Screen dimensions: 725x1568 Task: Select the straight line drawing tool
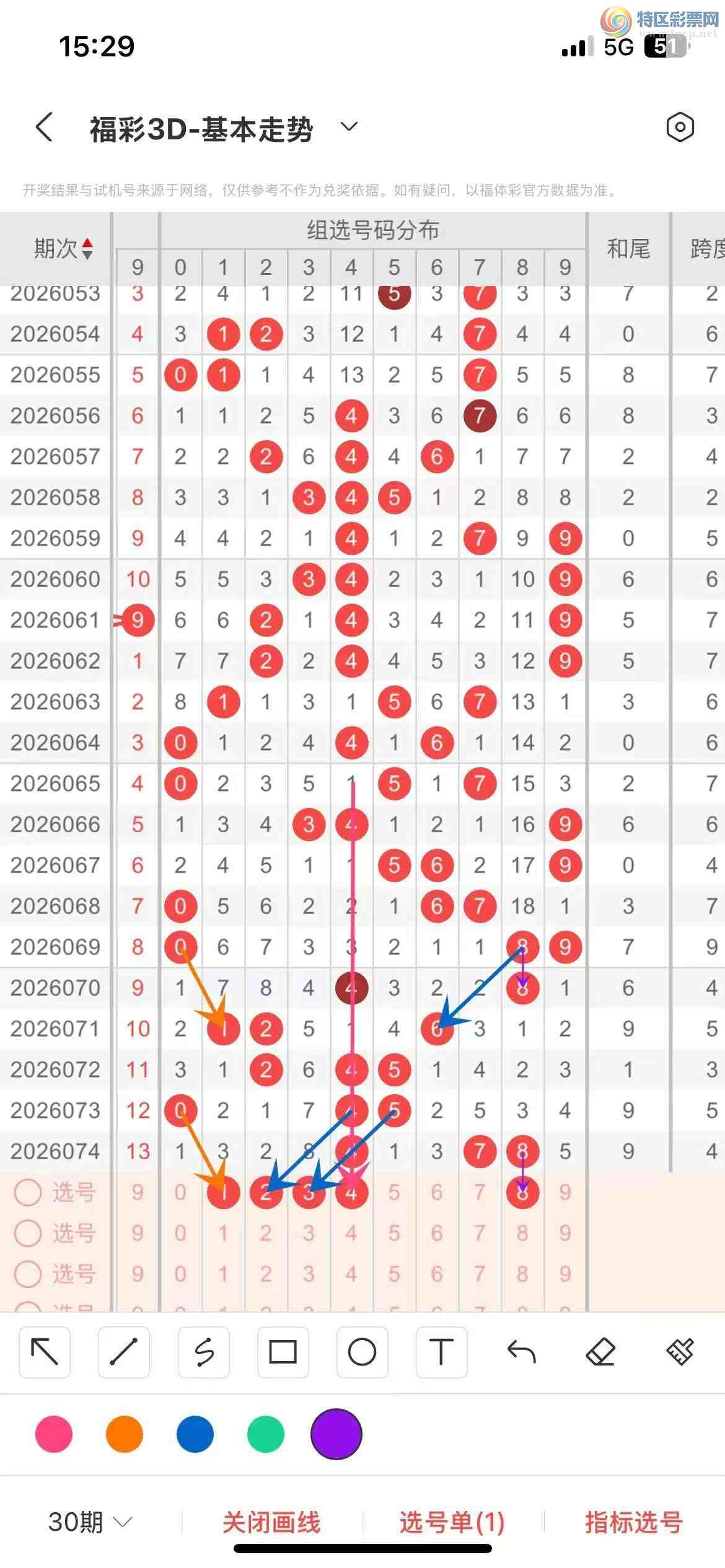(x=124, y=1352)
